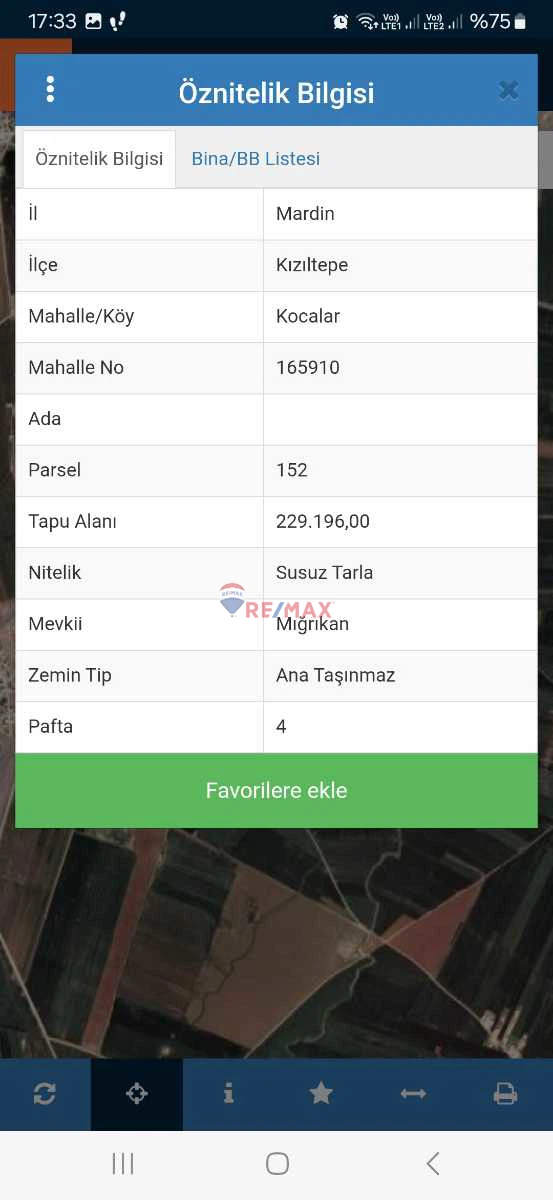Close the Öznitelik Bilgisi dialog
Image resolution: width=553 pixels, height=1200 pixels.
508,91
